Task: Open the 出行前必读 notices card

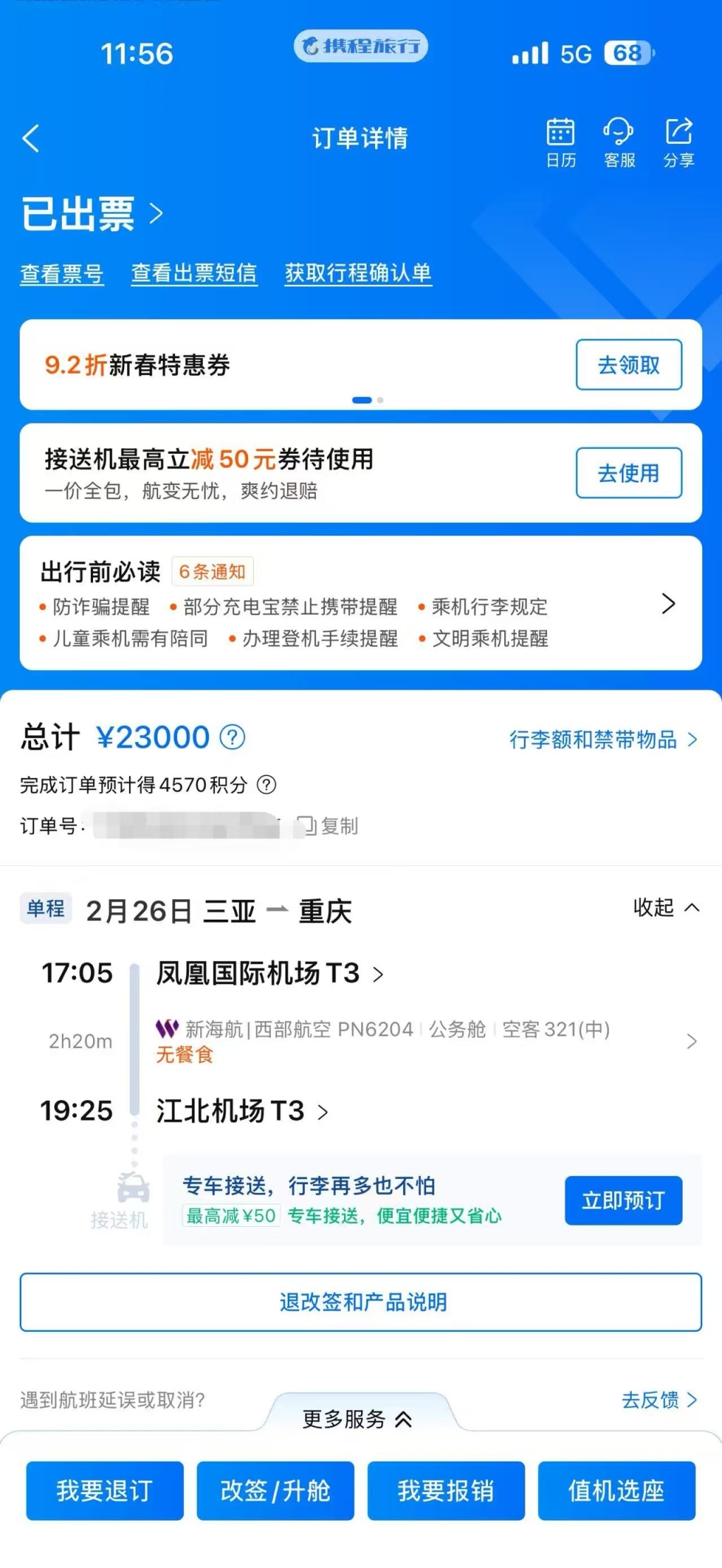Action: 361,603
